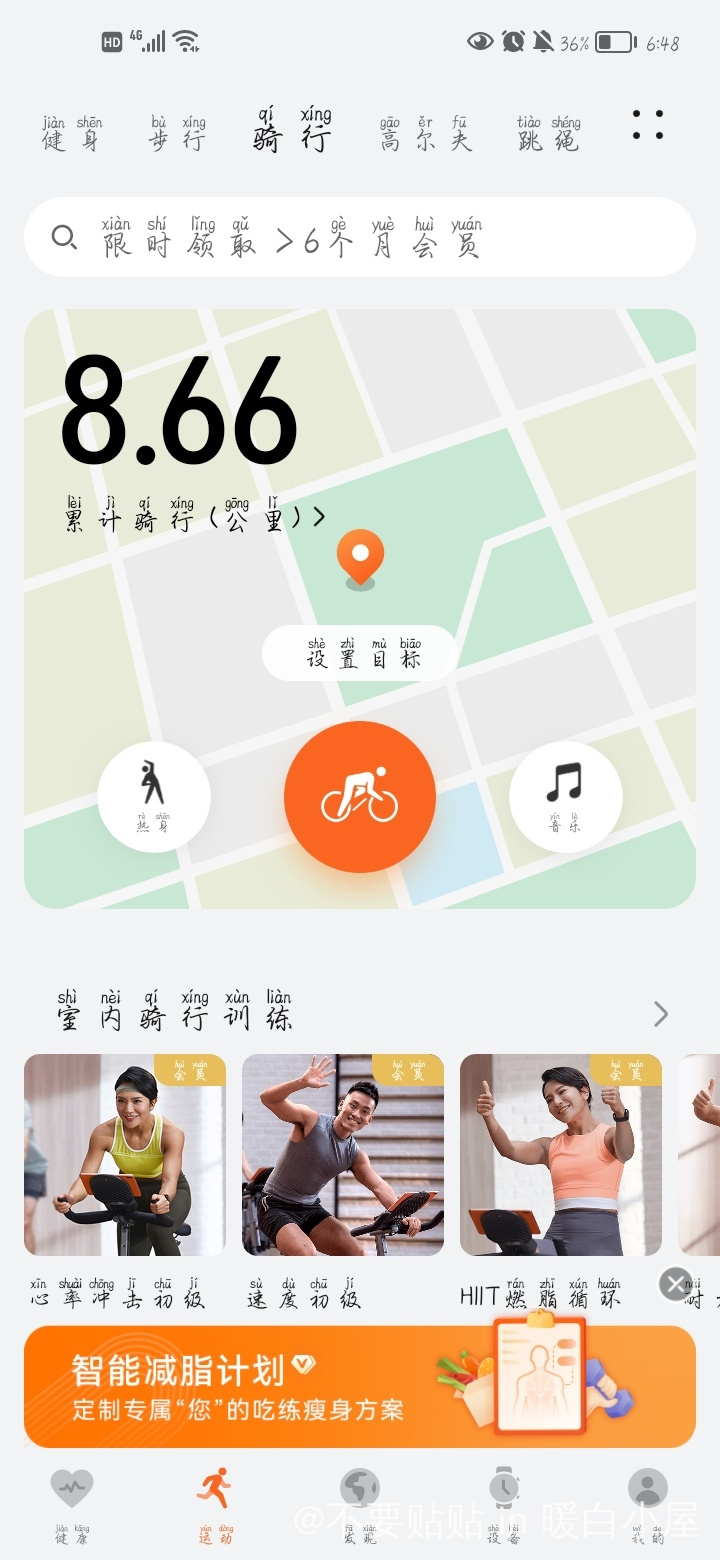The width and height of the screenshot is (720, 1560).
Task: Open the four-dot more sports menu
Action: [x=647, y=125]
